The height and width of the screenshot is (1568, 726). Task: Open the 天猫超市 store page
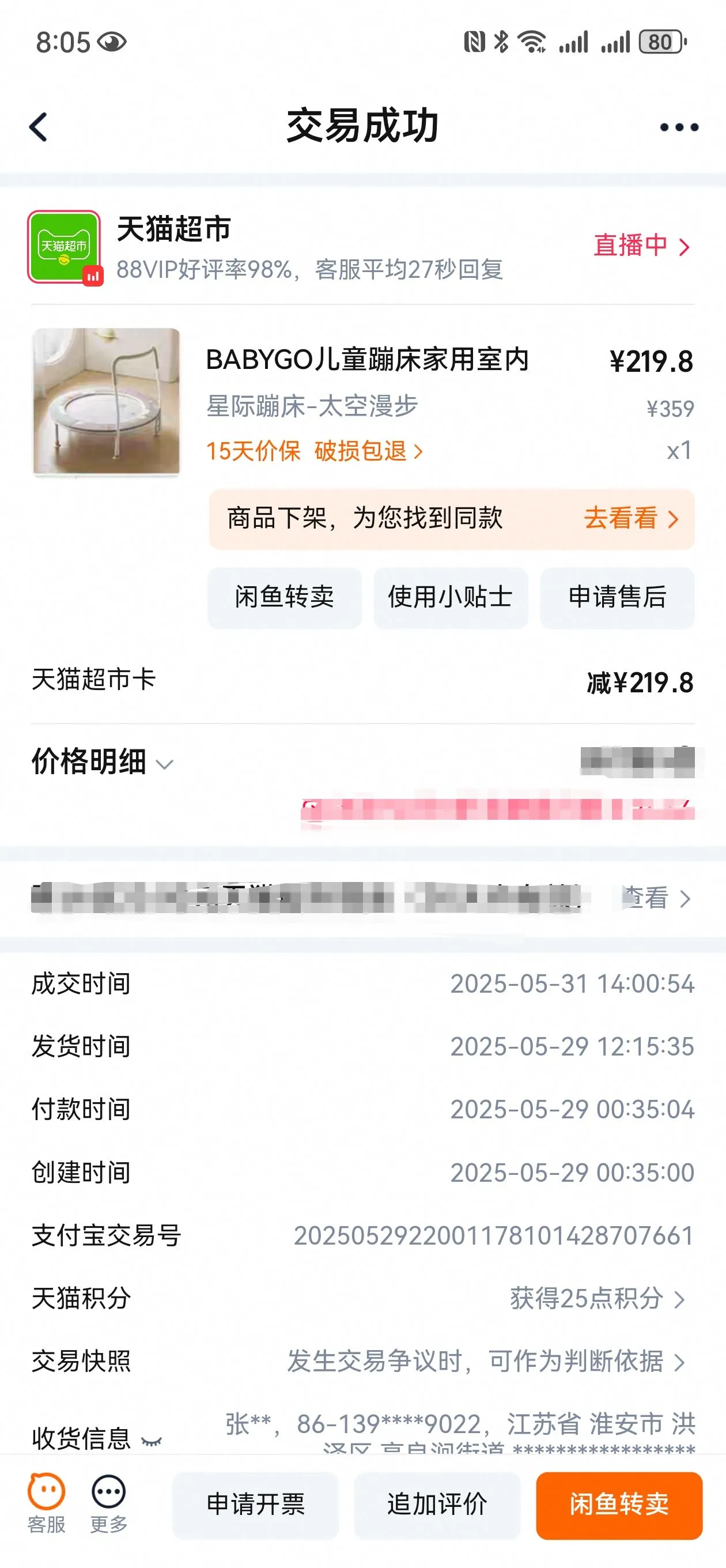173,229
